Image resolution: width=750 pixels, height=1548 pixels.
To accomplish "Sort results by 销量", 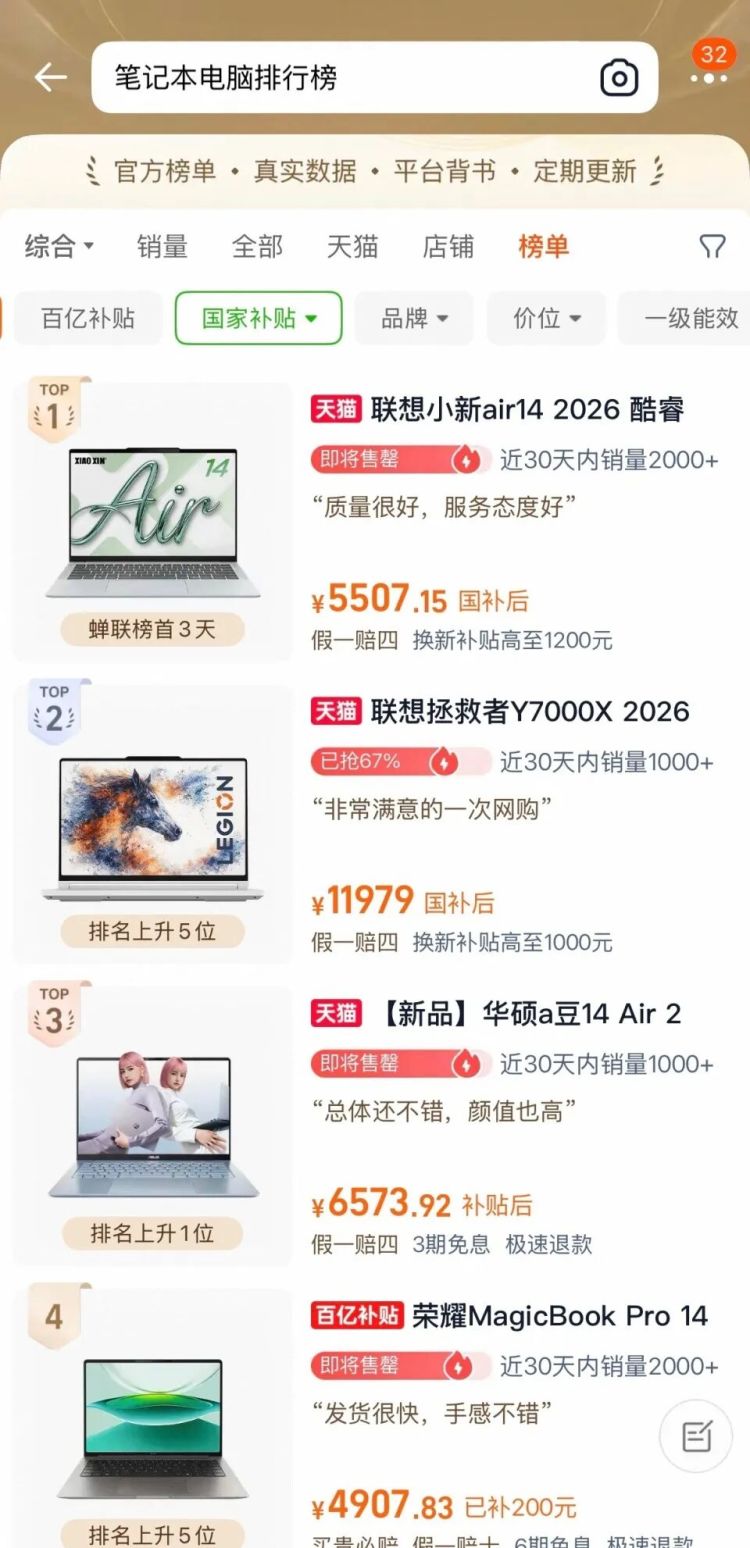I will [x=162, y=246].
